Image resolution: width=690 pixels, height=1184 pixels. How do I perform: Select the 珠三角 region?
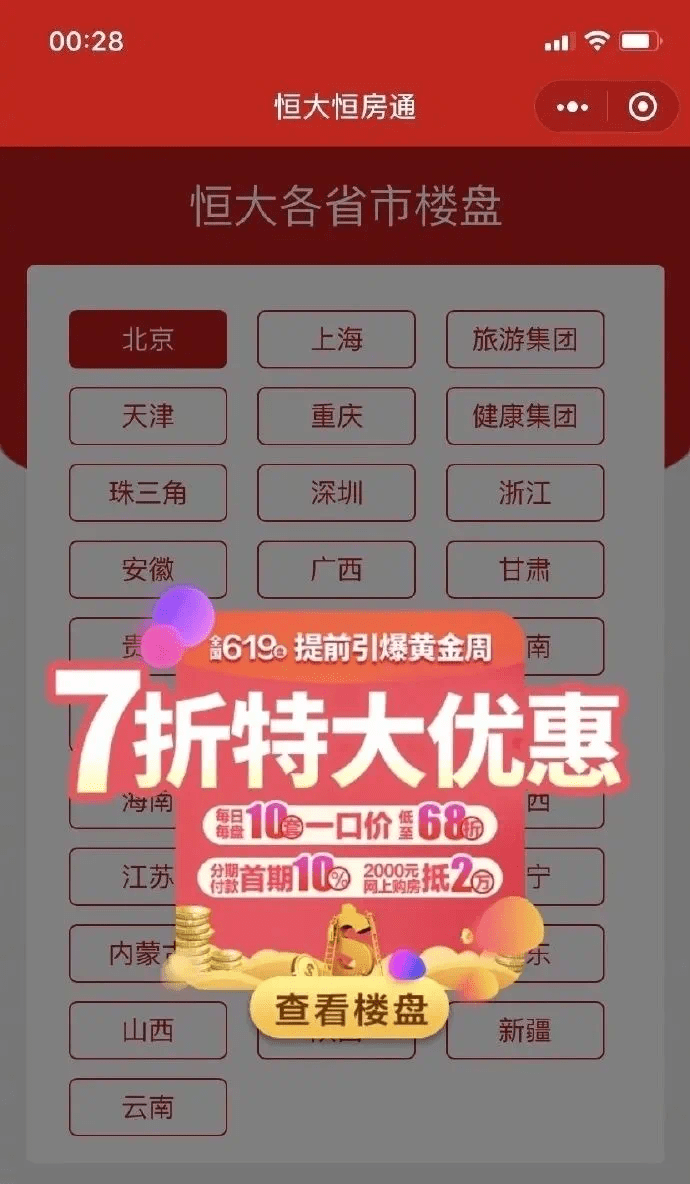click(x=148, y=493)
